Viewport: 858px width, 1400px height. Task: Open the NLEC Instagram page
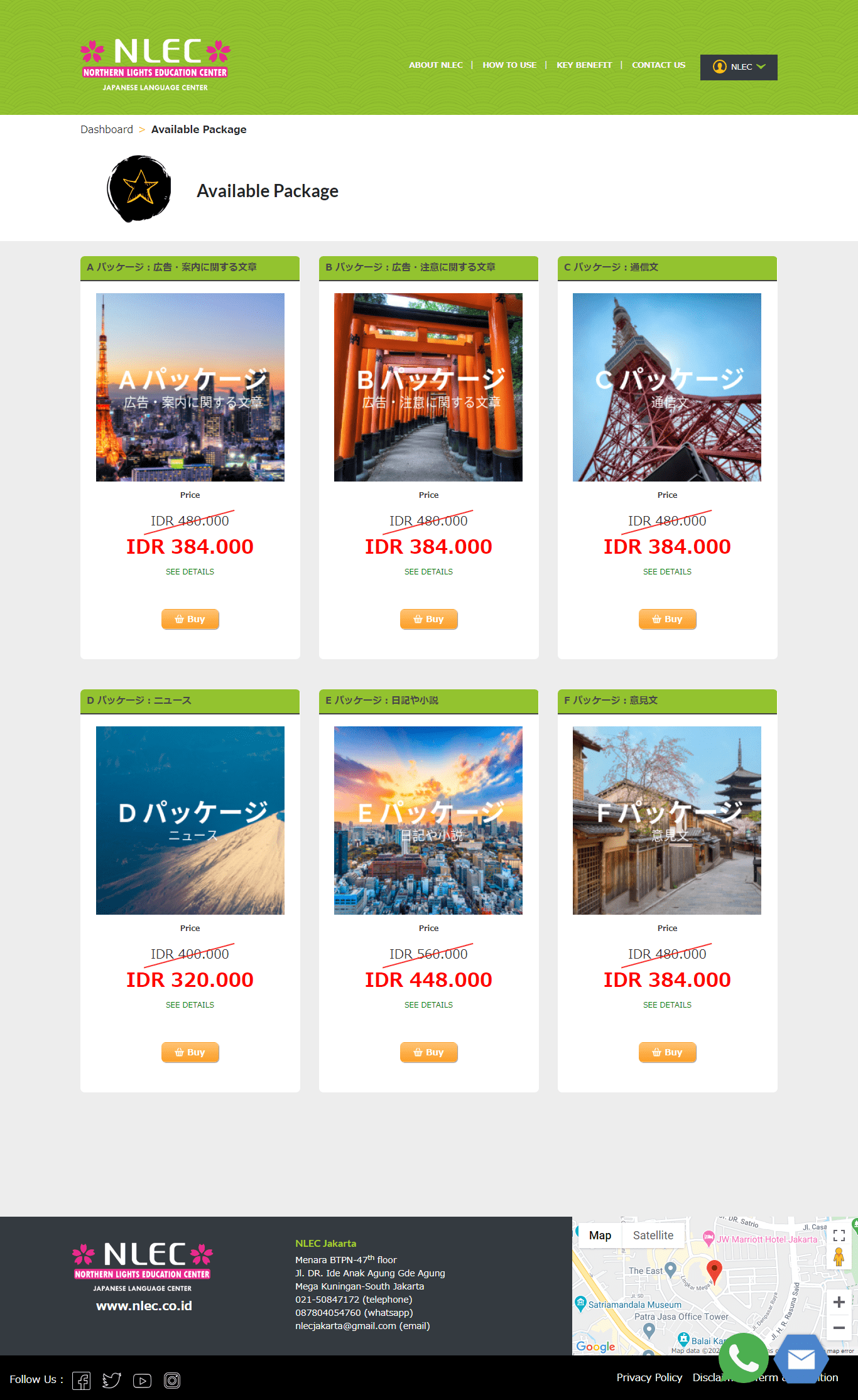[x=172, y=1380]
